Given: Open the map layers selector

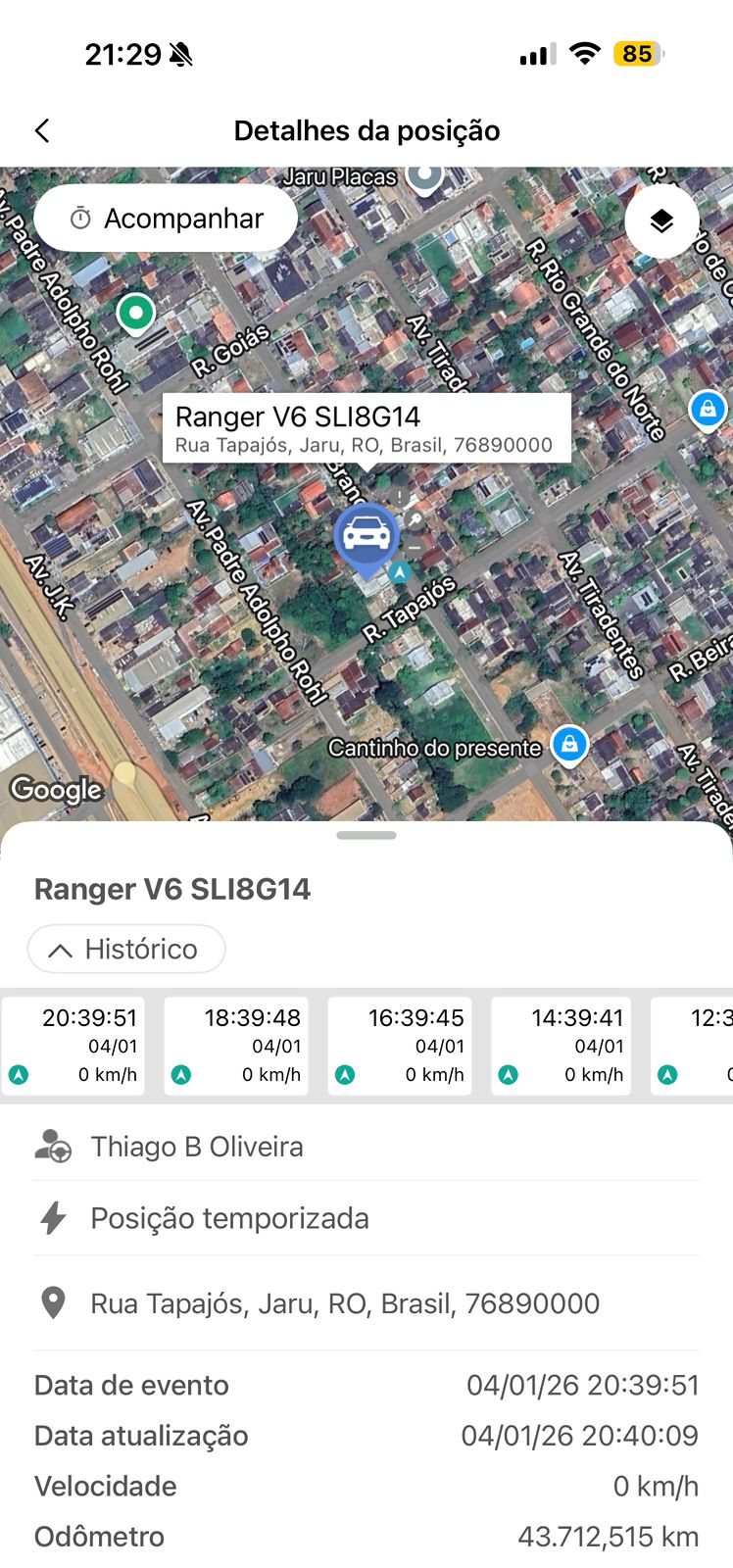Looking at the screenshot, I should [x=661, y=221].
